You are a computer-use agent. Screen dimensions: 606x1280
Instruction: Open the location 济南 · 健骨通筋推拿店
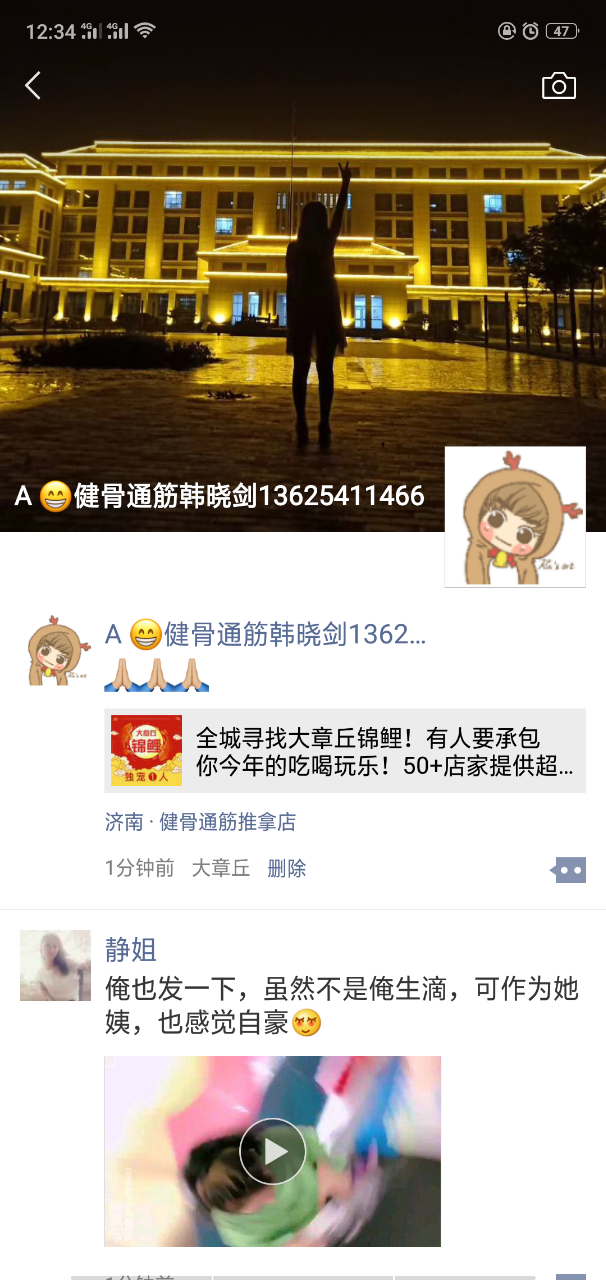pyautogui.click(x=200, y=822)
